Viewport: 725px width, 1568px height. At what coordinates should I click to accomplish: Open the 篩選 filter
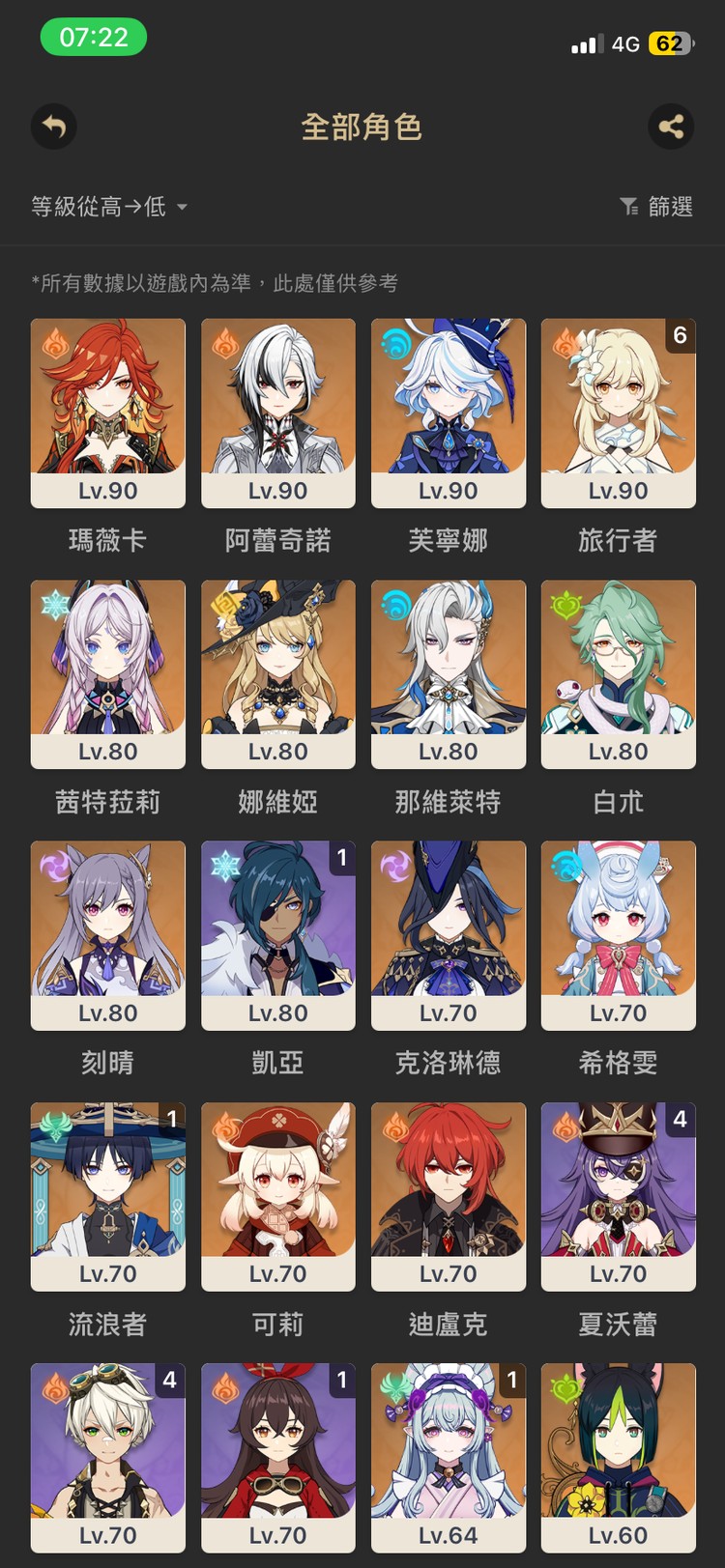point(657,207)
